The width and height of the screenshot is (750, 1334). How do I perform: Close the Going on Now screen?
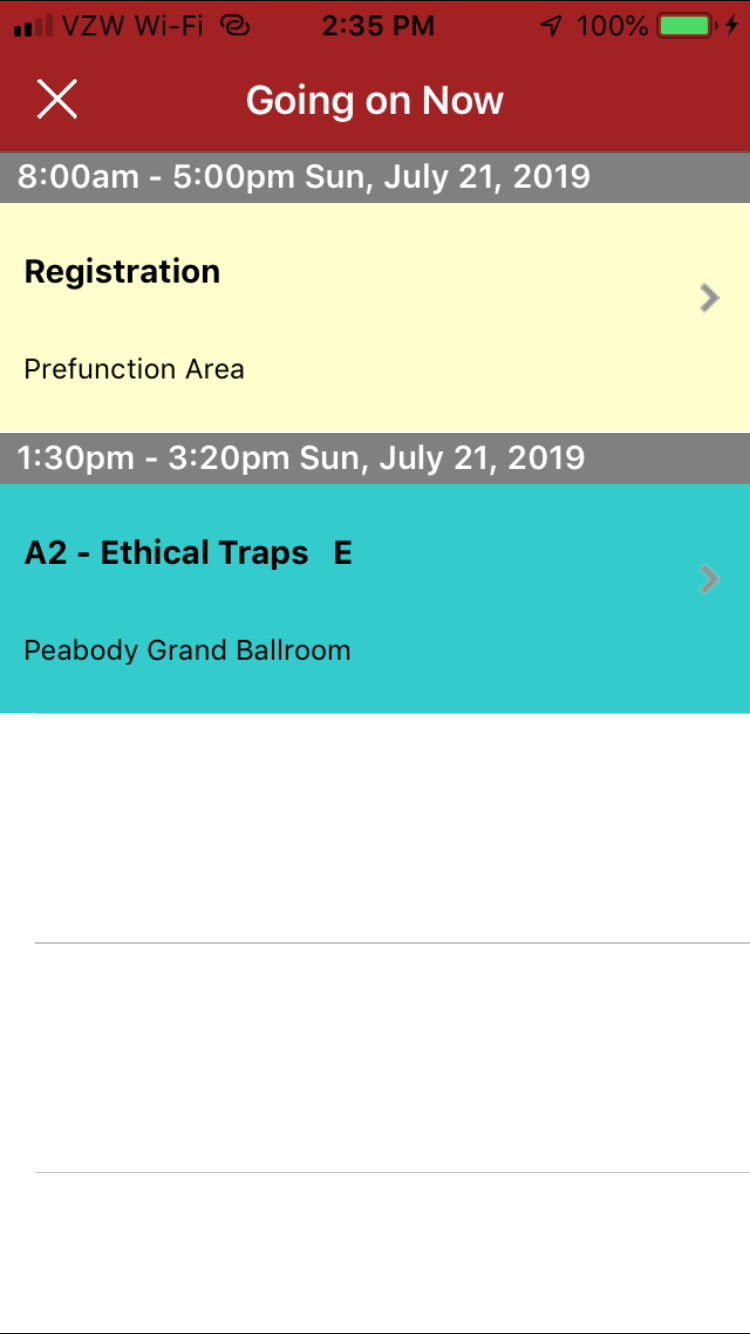coord(57,100)
